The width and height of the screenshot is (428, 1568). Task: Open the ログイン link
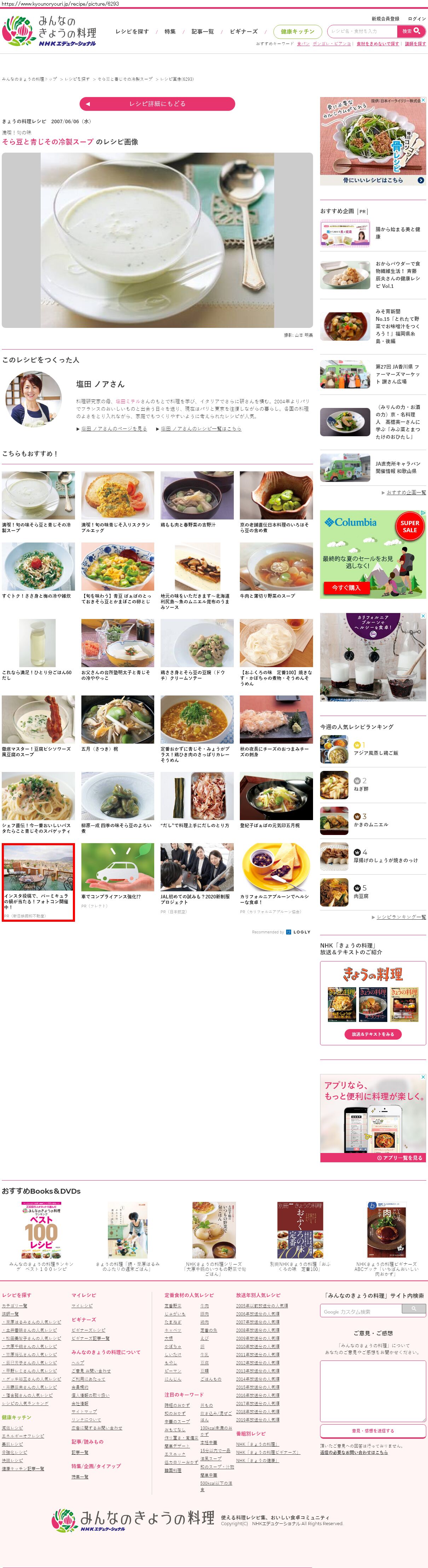[416, 19]
